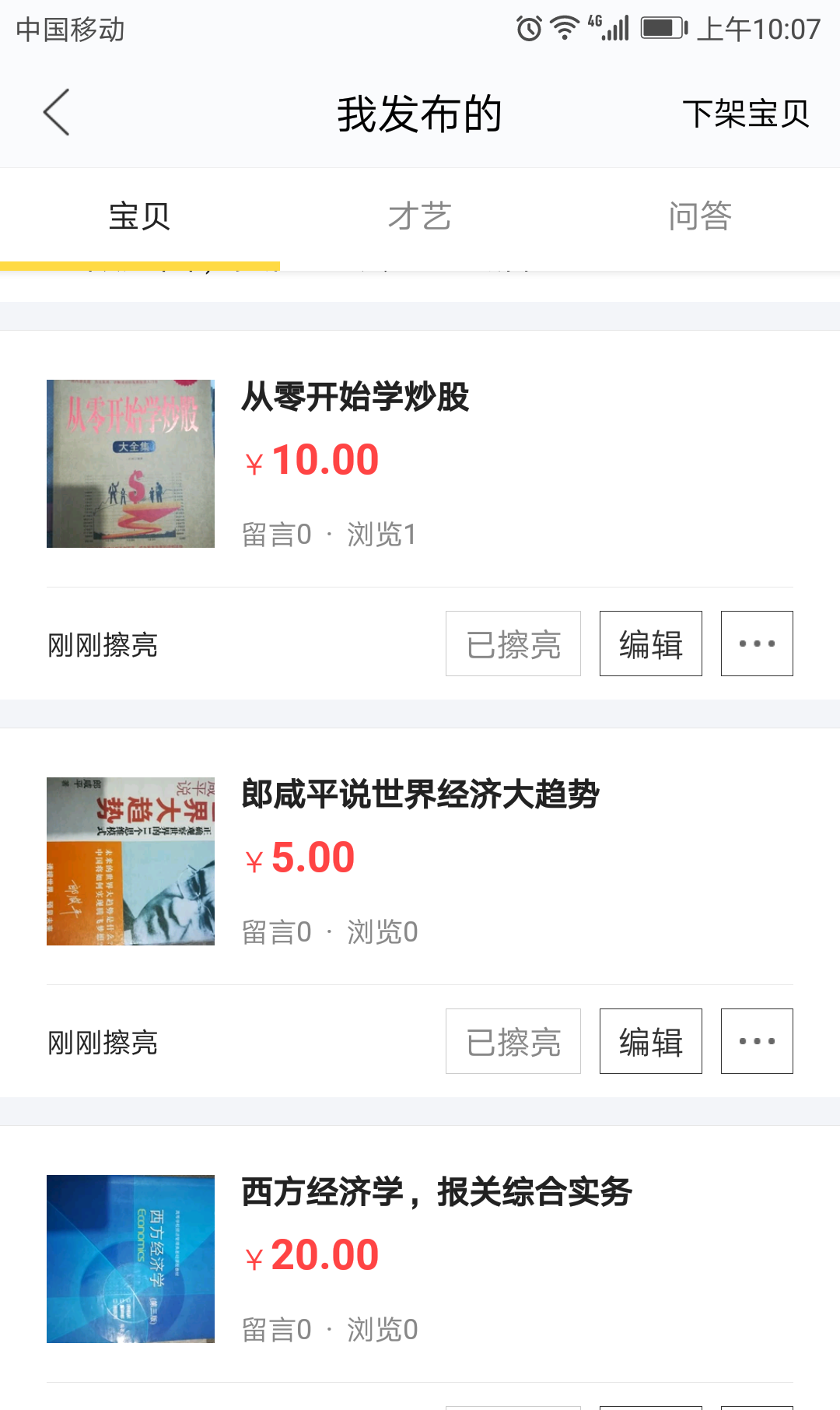
Task: Open the 从零开始学炒股 book thumbnail
Action: point(130,462)
